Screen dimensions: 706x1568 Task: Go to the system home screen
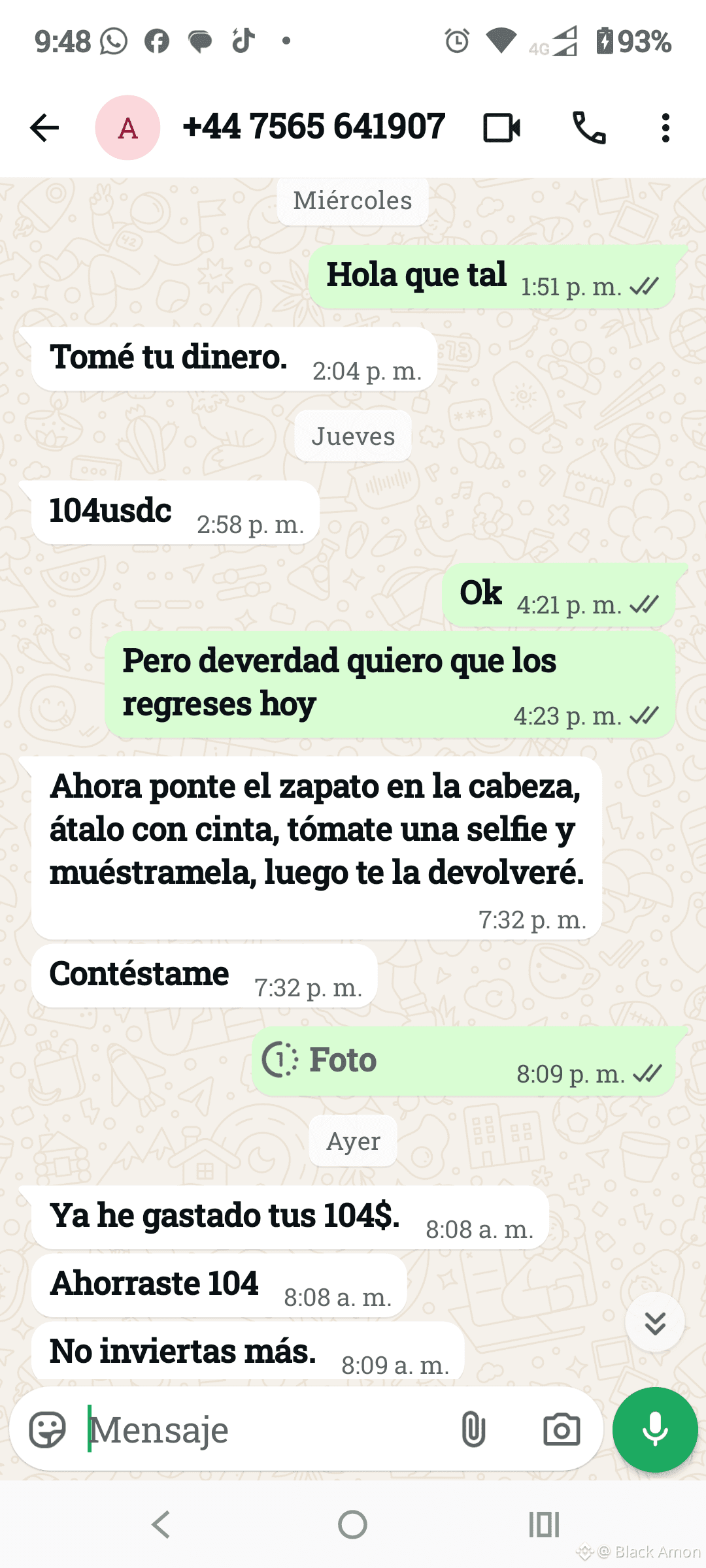352,1525
